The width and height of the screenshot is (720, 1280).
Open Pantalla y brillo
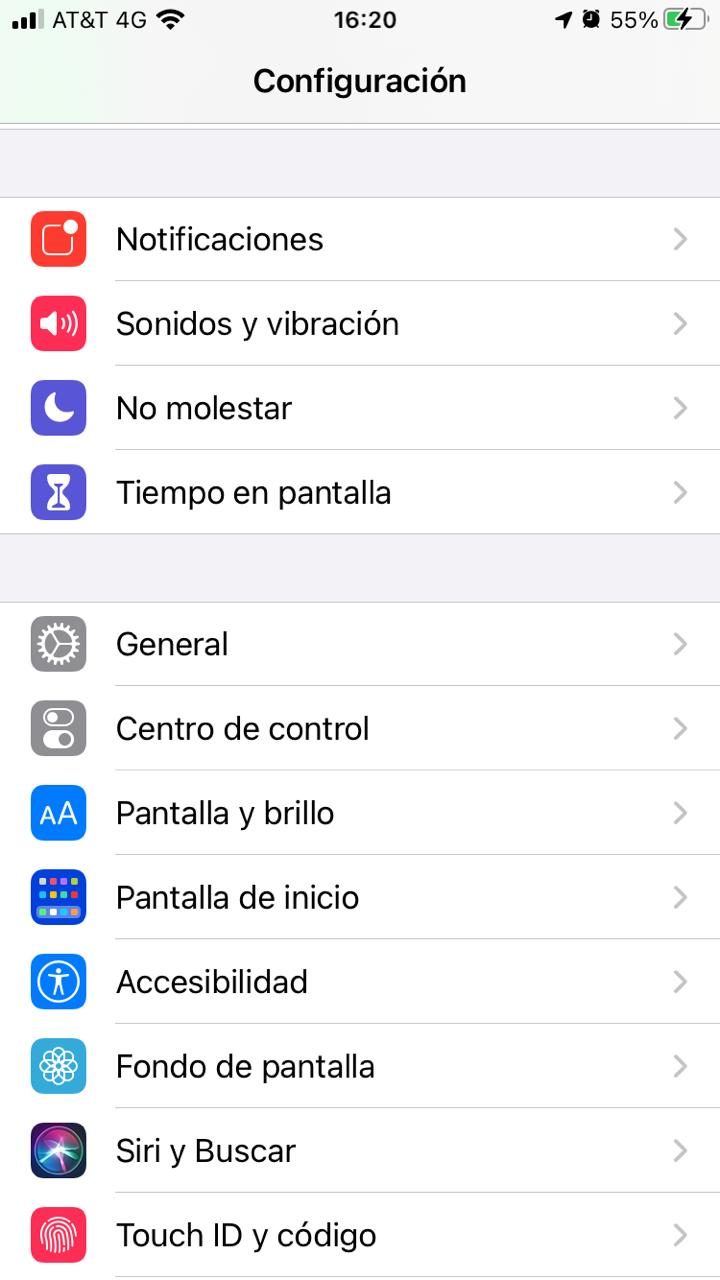360,813
